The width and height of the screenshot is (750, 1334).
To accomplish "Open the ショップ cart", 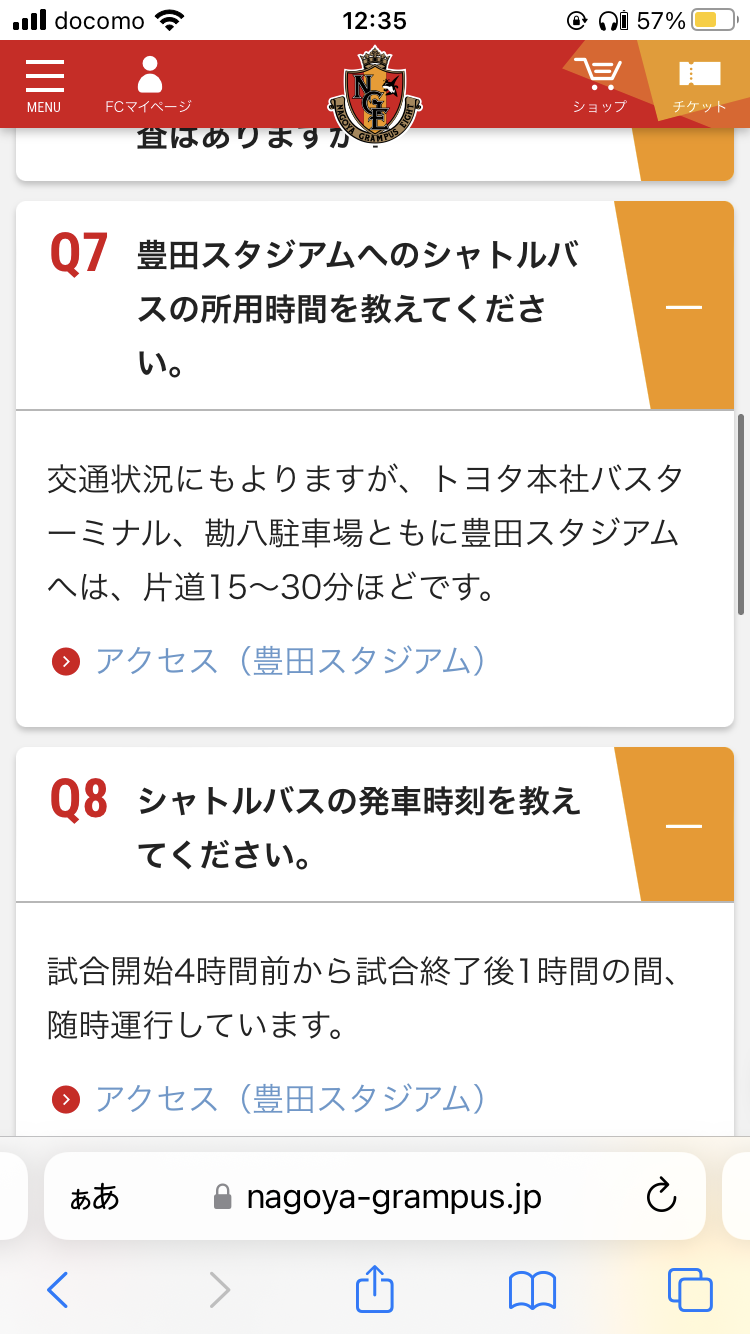I will [x=599, y=84].
